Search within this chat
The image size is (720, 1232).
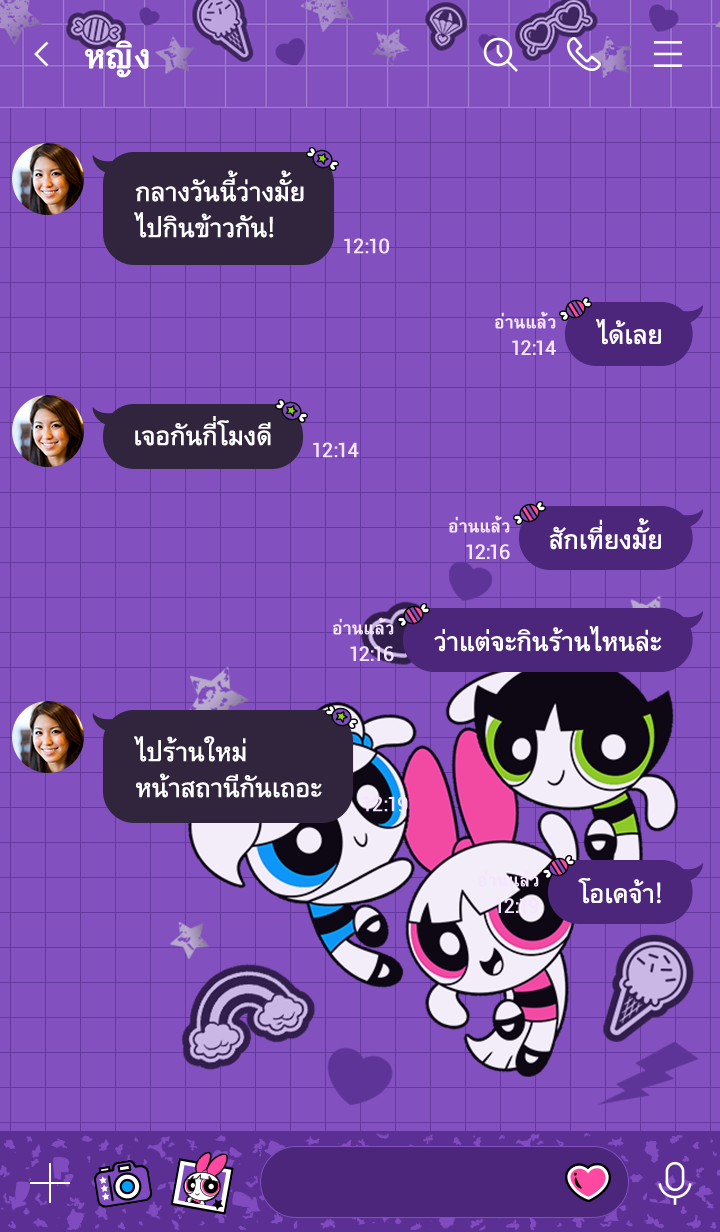(x=500, y=54)
